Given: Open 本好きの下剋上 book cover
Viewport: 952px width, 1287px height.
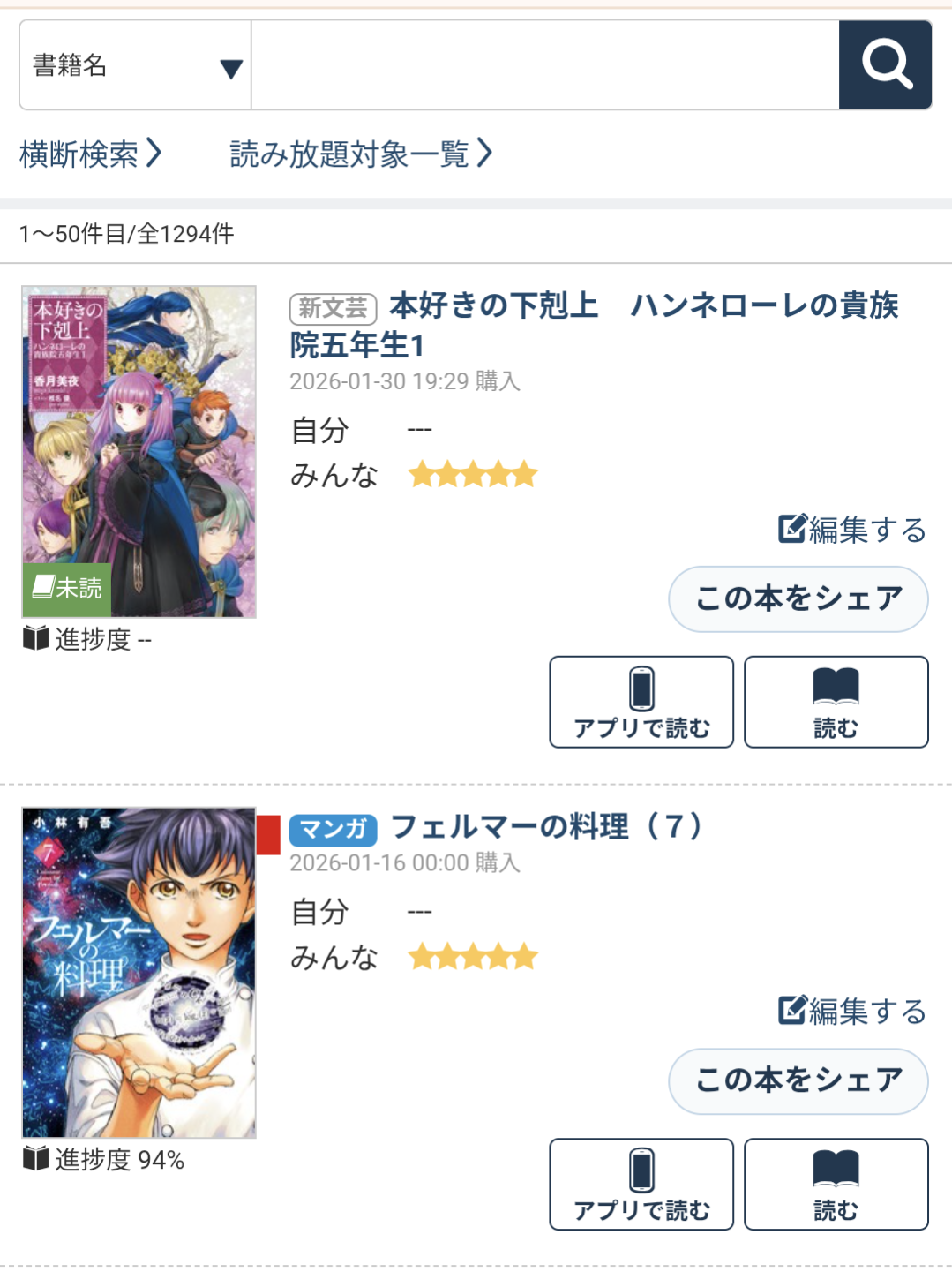Looking at the screenshot, I should [x=139, y=451].
